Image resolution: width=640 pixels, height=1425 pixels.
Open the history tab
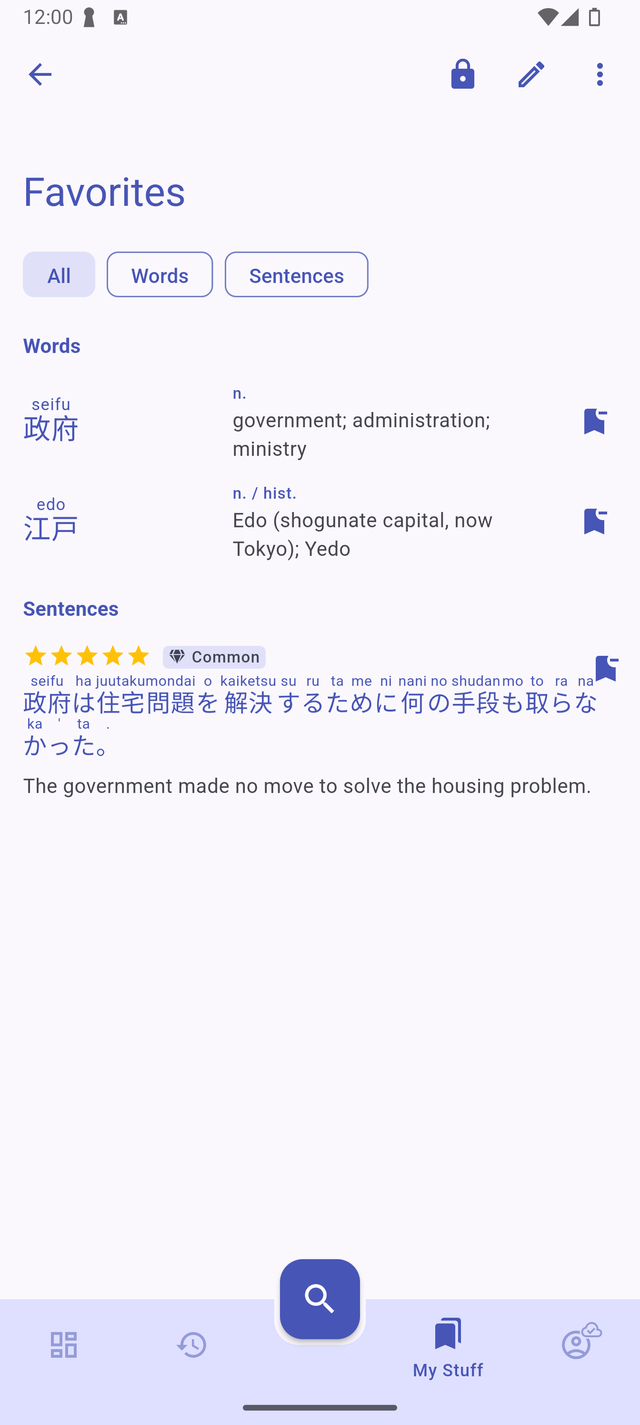click(x=192, y=1345)
